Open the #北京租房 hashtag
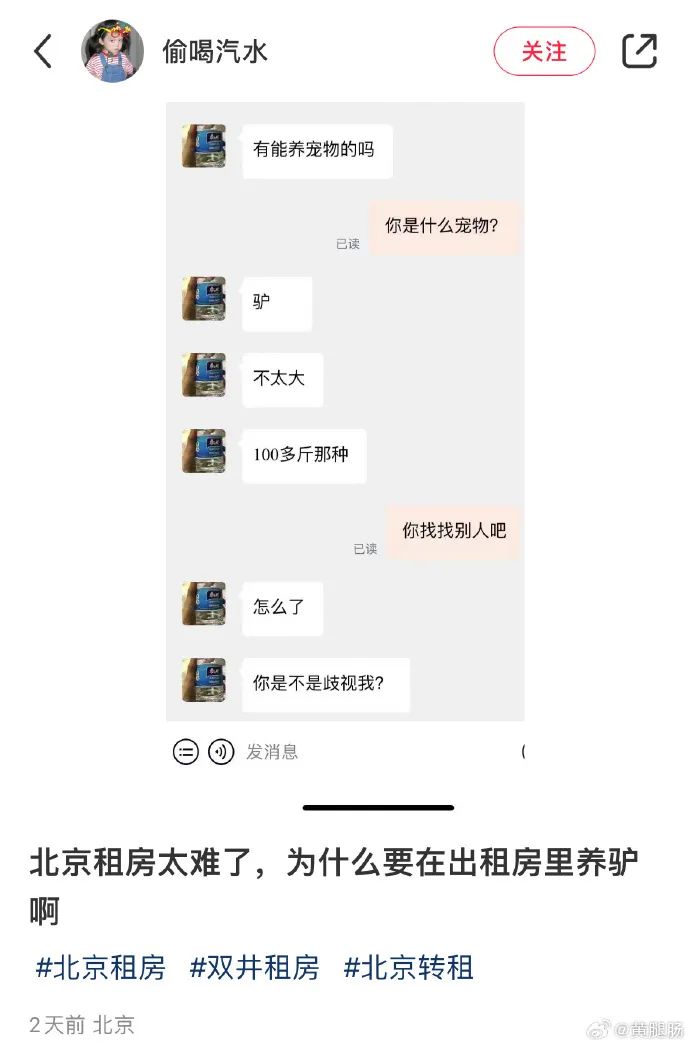The height and width of the screenshot is (1046, 690). tap(100, 968)
